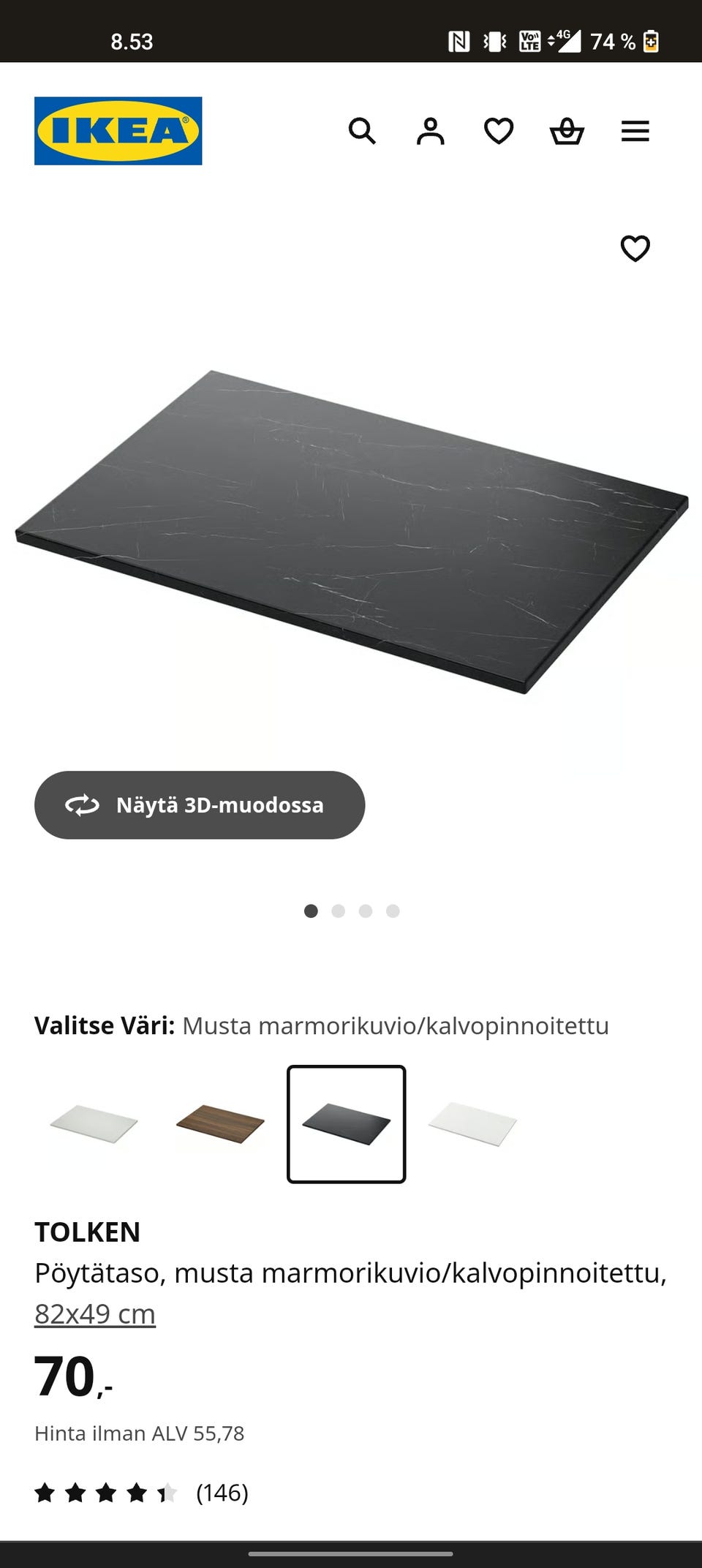Screen dimensions: 702x1568
Task: Open the 146 customer reviews
Action: (222, 1493)
